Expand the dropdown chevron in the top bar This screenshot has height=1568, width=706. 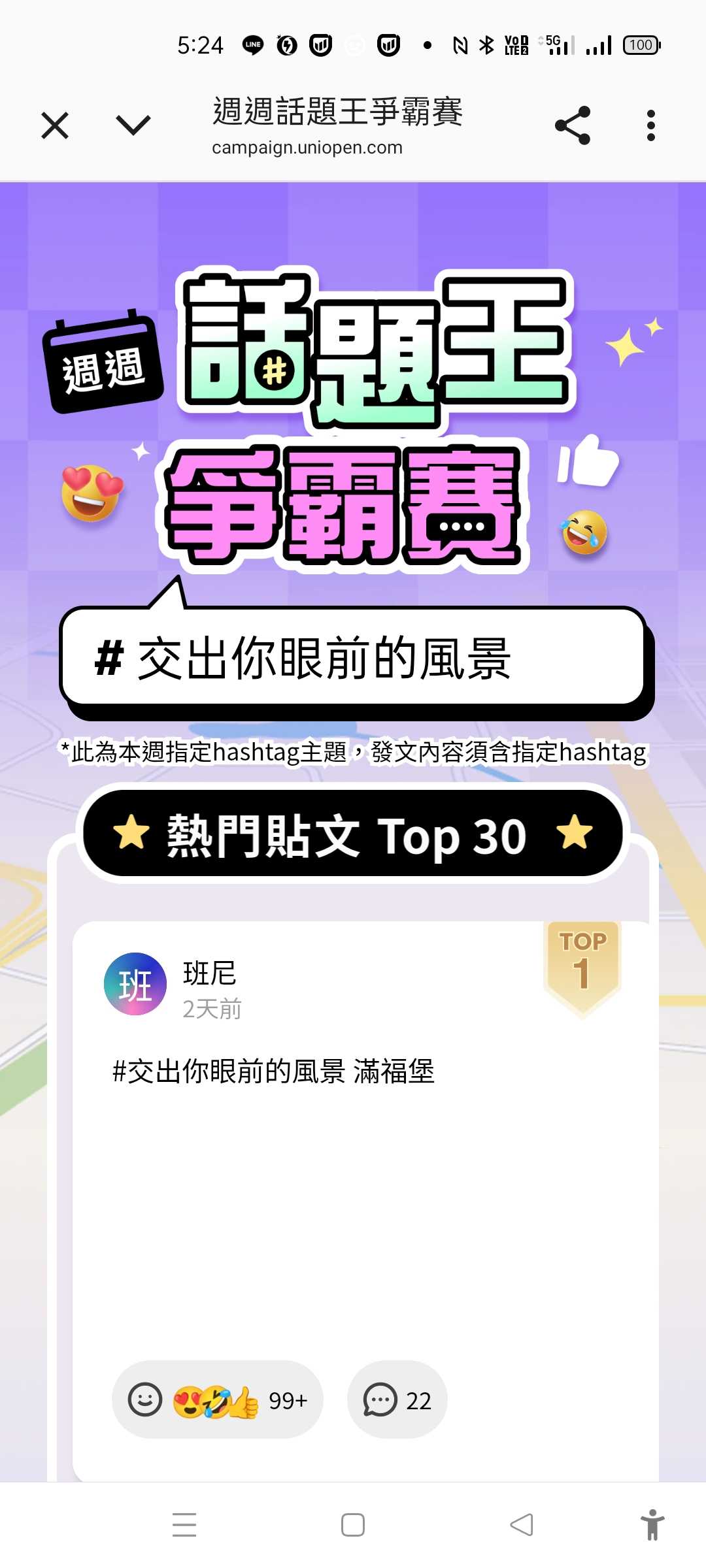[x=133, y=125]
